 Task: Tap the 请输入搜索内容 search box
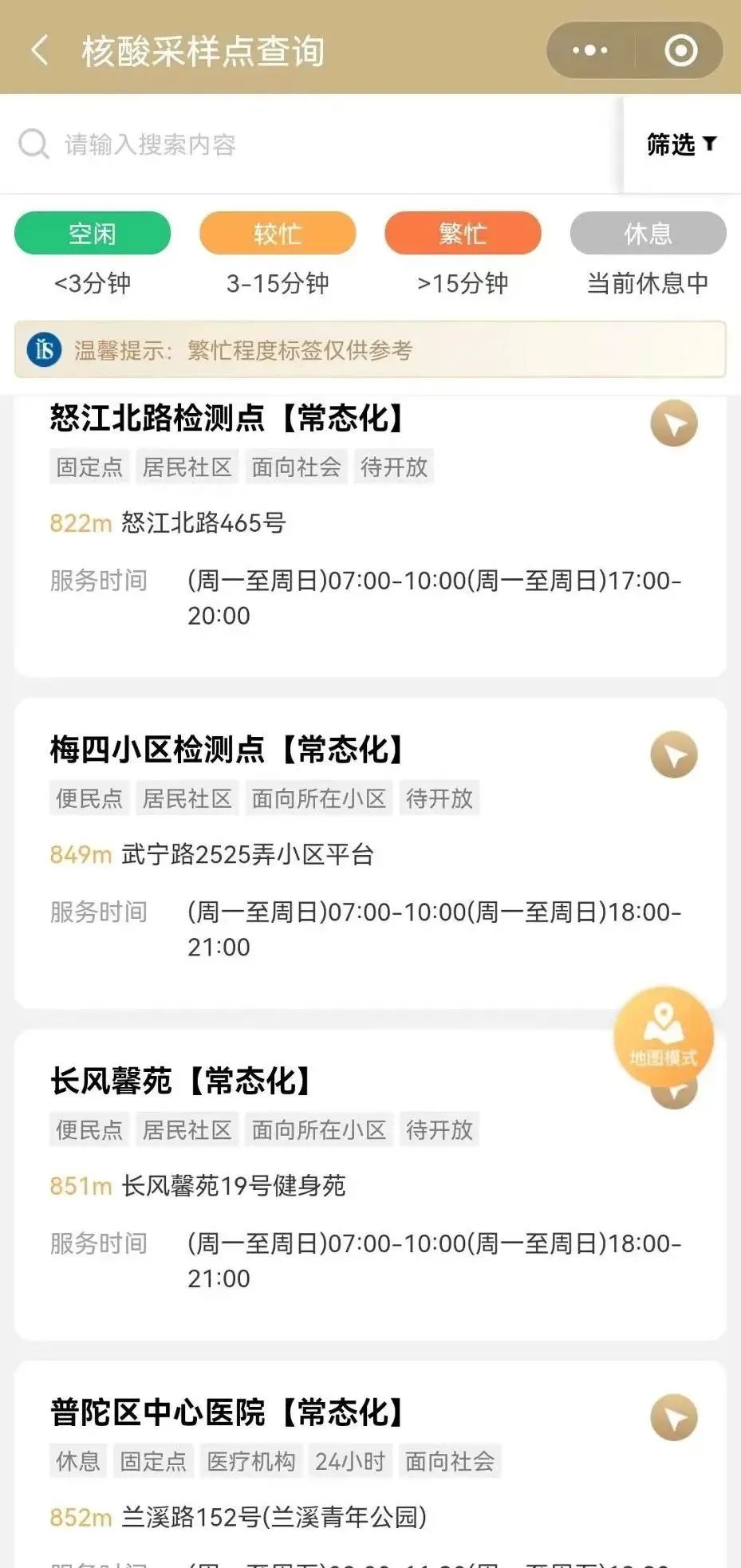[311, 144]
